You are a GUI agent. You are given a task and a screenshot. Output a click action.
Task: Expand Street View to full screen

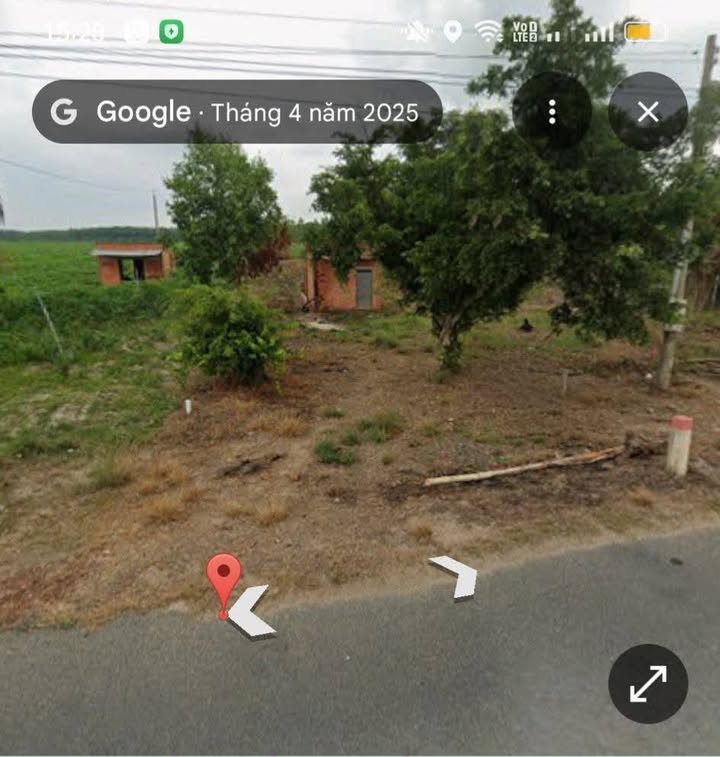[x=648, y=684]
